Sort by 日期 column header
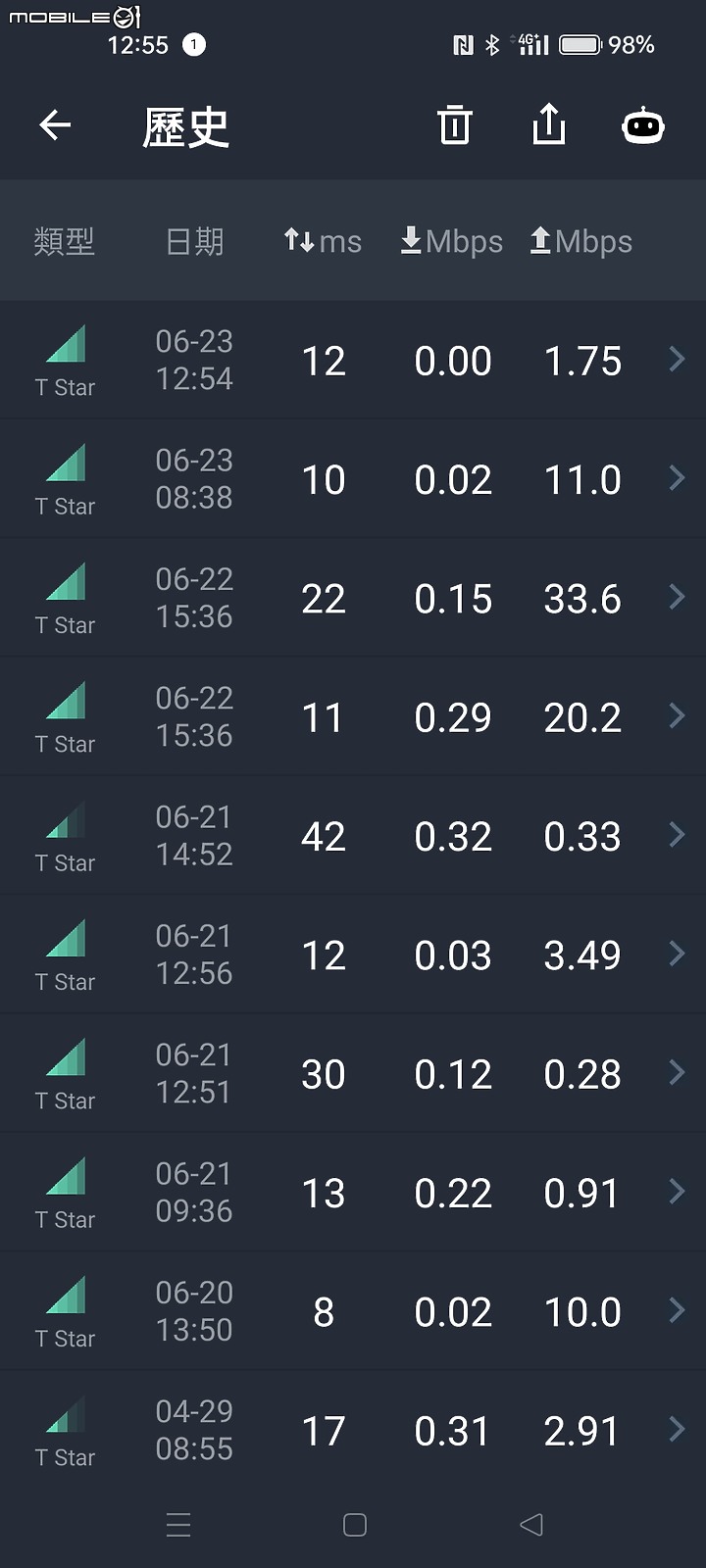Viewport: 706px width, 1568px height. [194, 241]
